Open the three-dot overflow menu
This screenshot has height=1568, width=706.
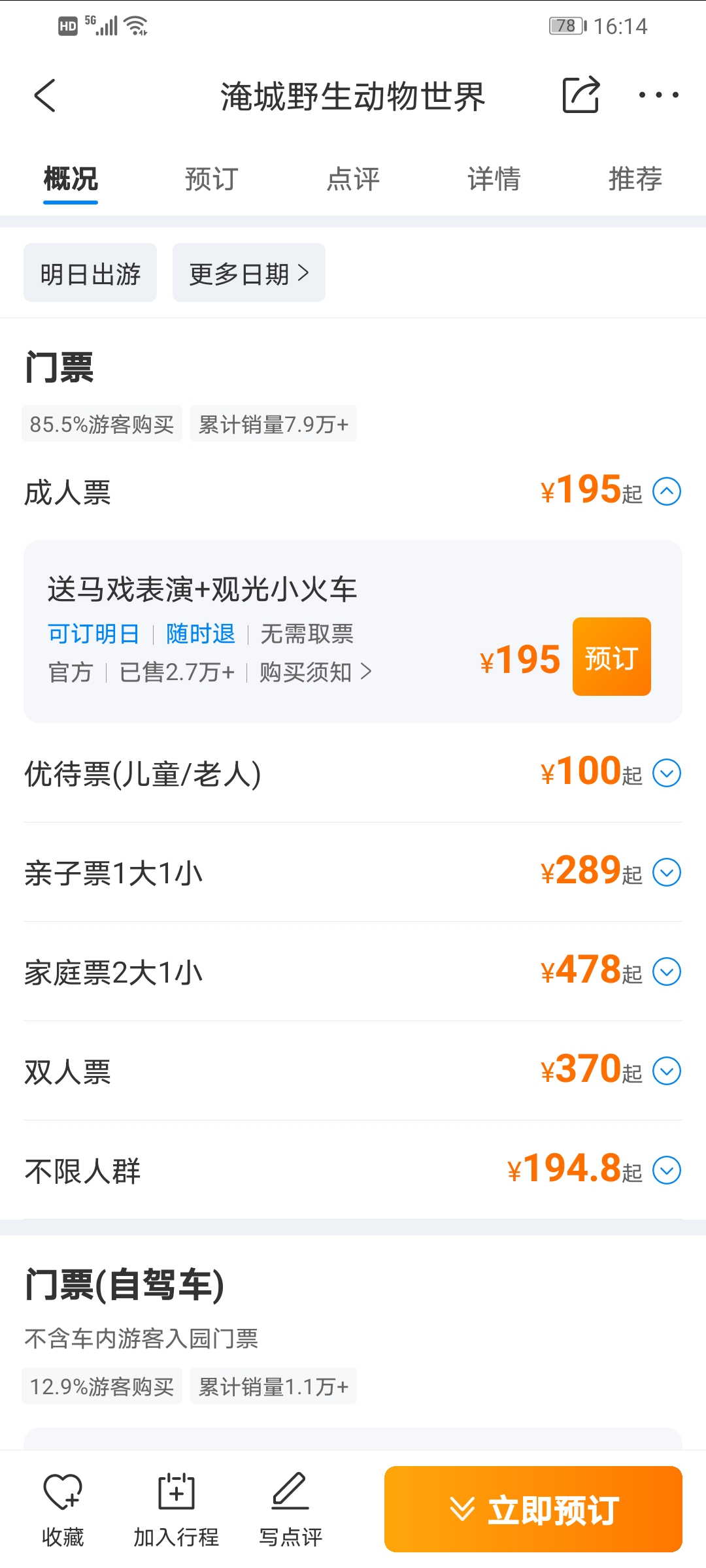(x=658, y=95)
